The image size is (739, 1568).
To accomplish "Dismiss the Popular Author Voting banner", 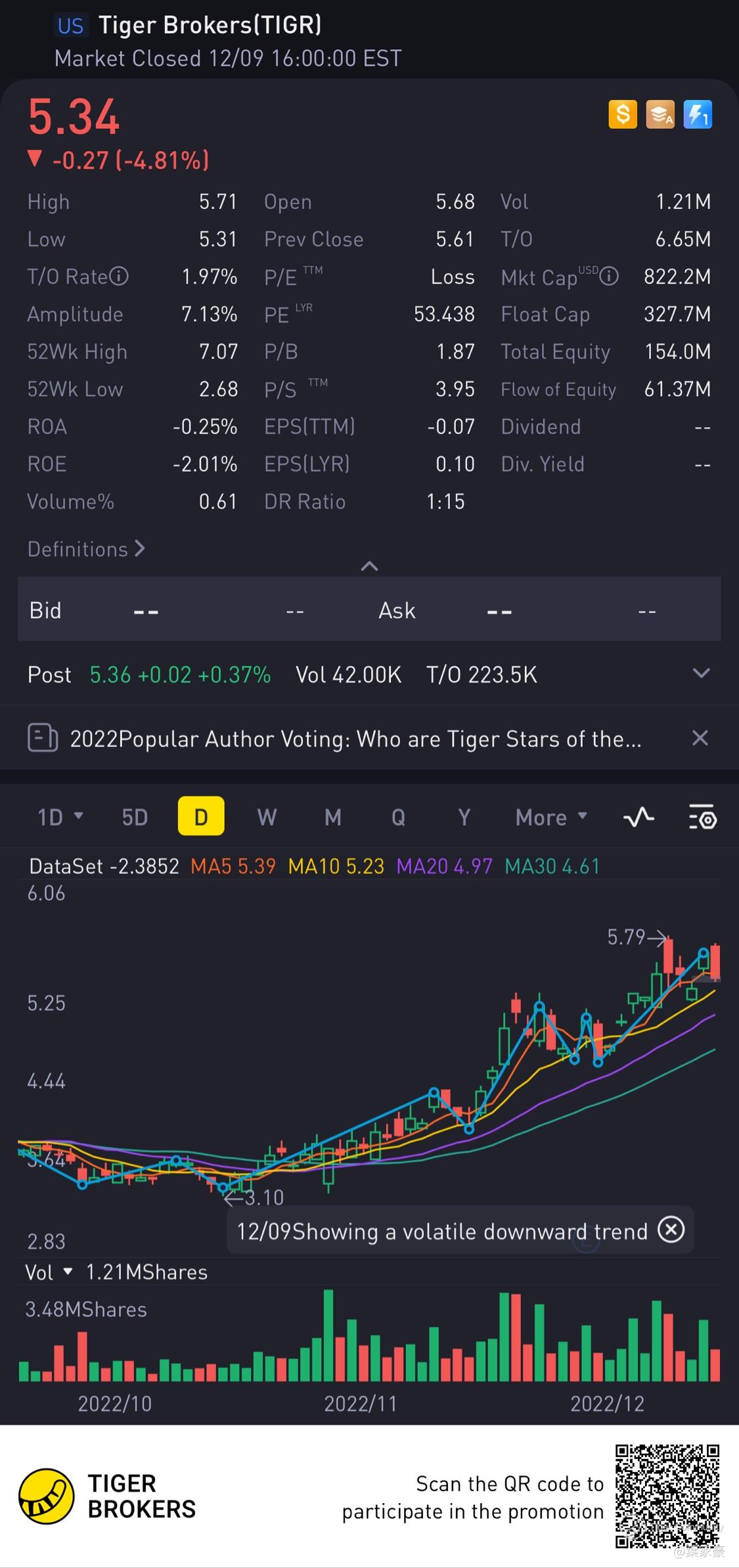I will pos(700,738).
